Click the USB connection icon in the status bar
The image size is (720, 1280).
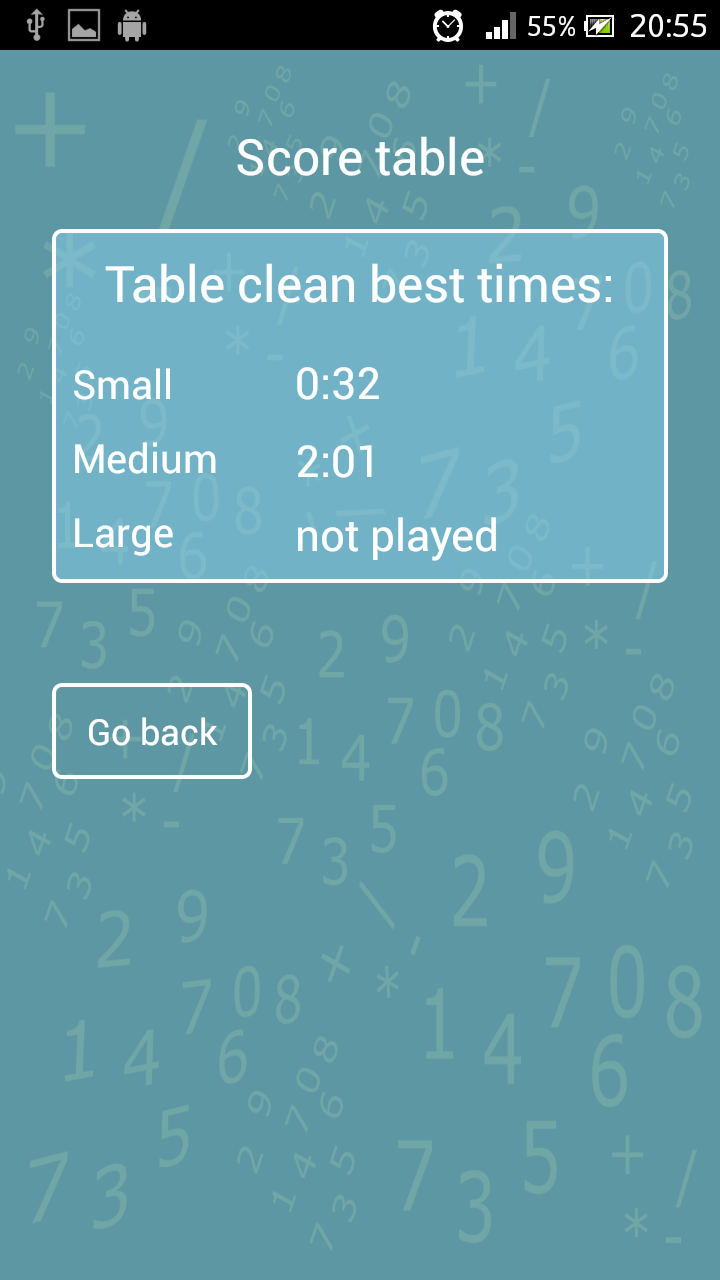pyautogui.click(x=38, y=25)
